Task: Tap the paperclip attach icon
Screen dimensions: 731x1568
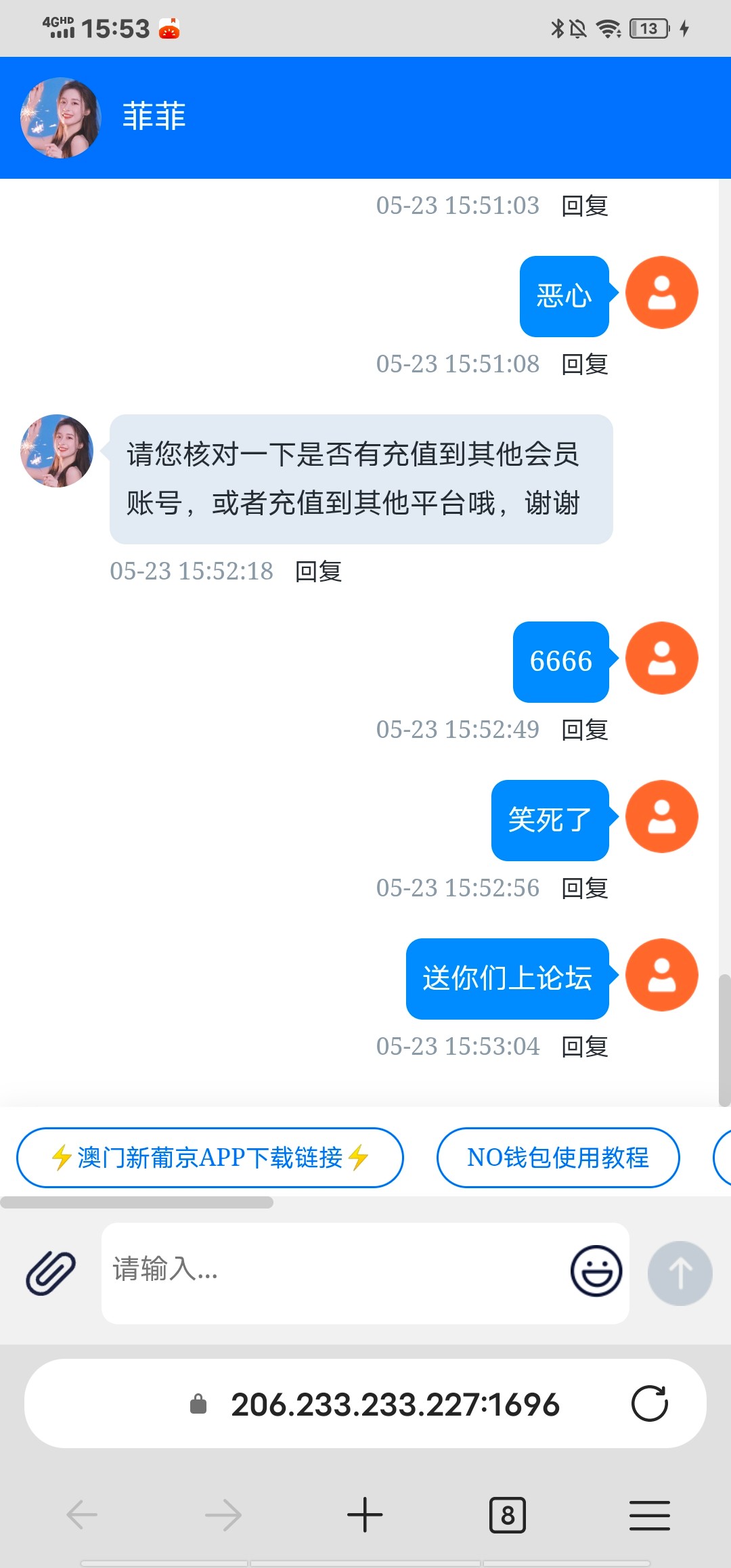Action: [x=51, y=1273]
